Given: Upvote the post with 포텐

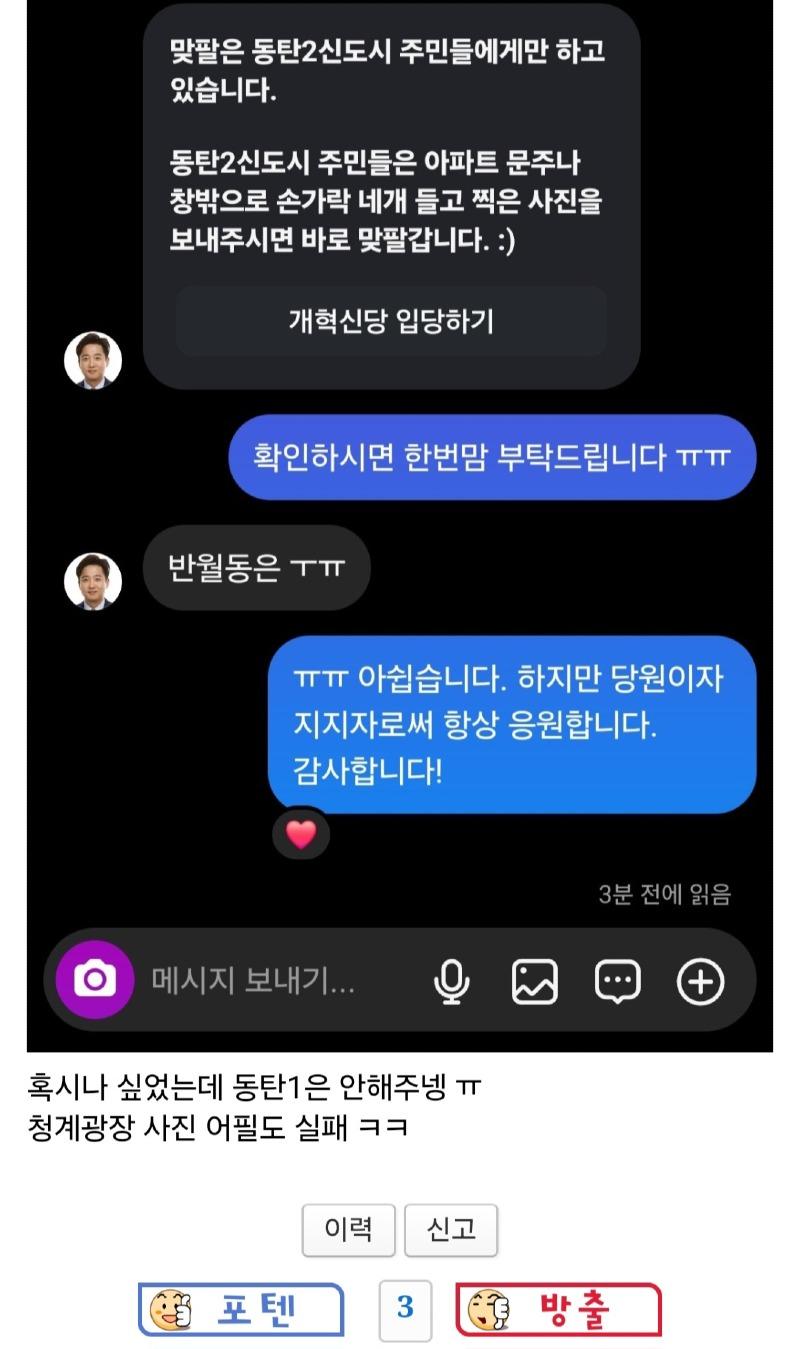Looking at the screenshot, I should (x=241, y=1309).
